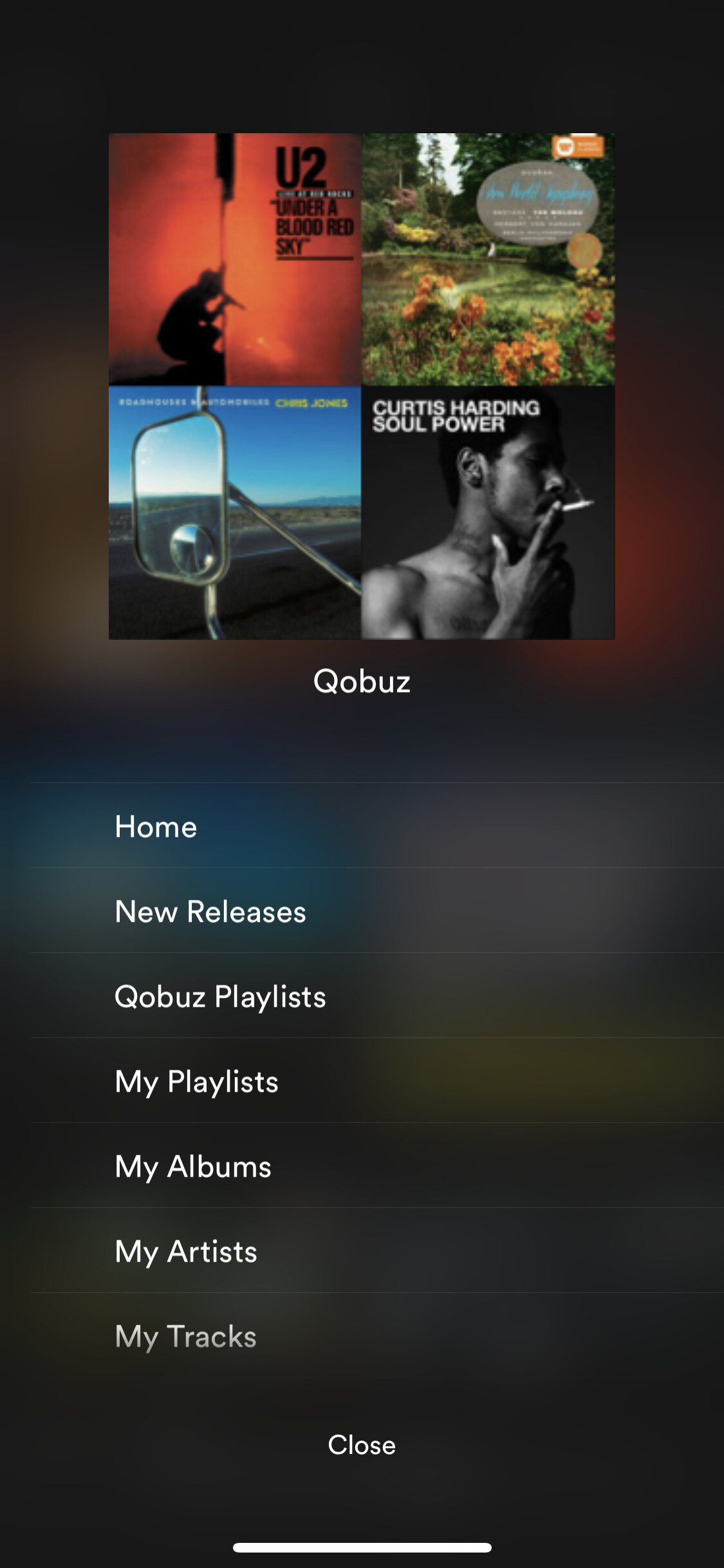Open My Albums
The height and width of the screenshot is (1568, 724).
click(192, 1166)
